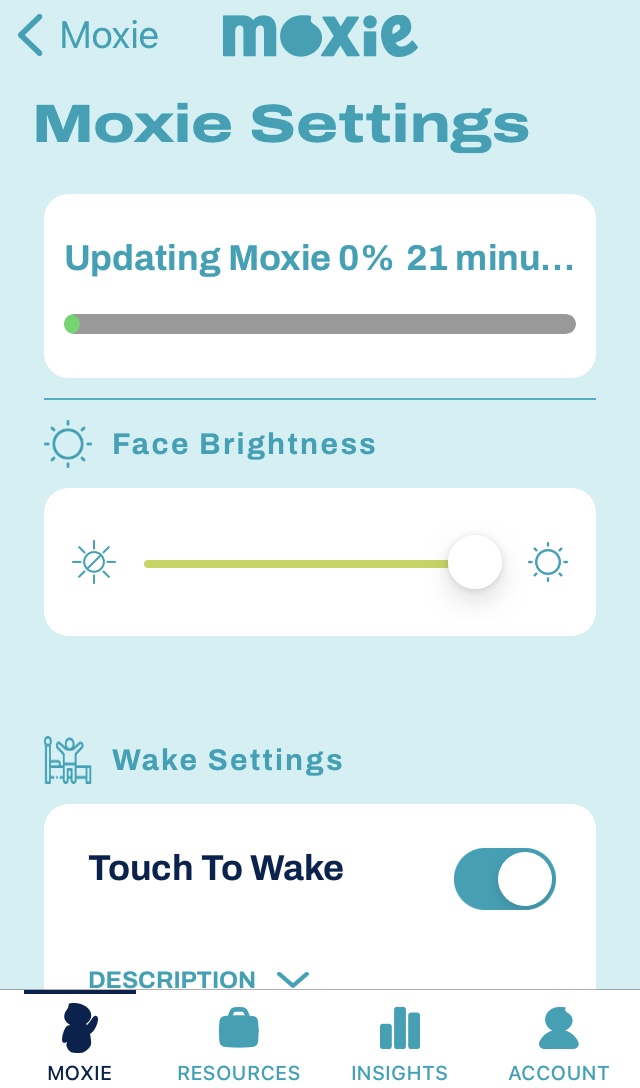Go back to the Moxie screen

click(x=88, y=36)
